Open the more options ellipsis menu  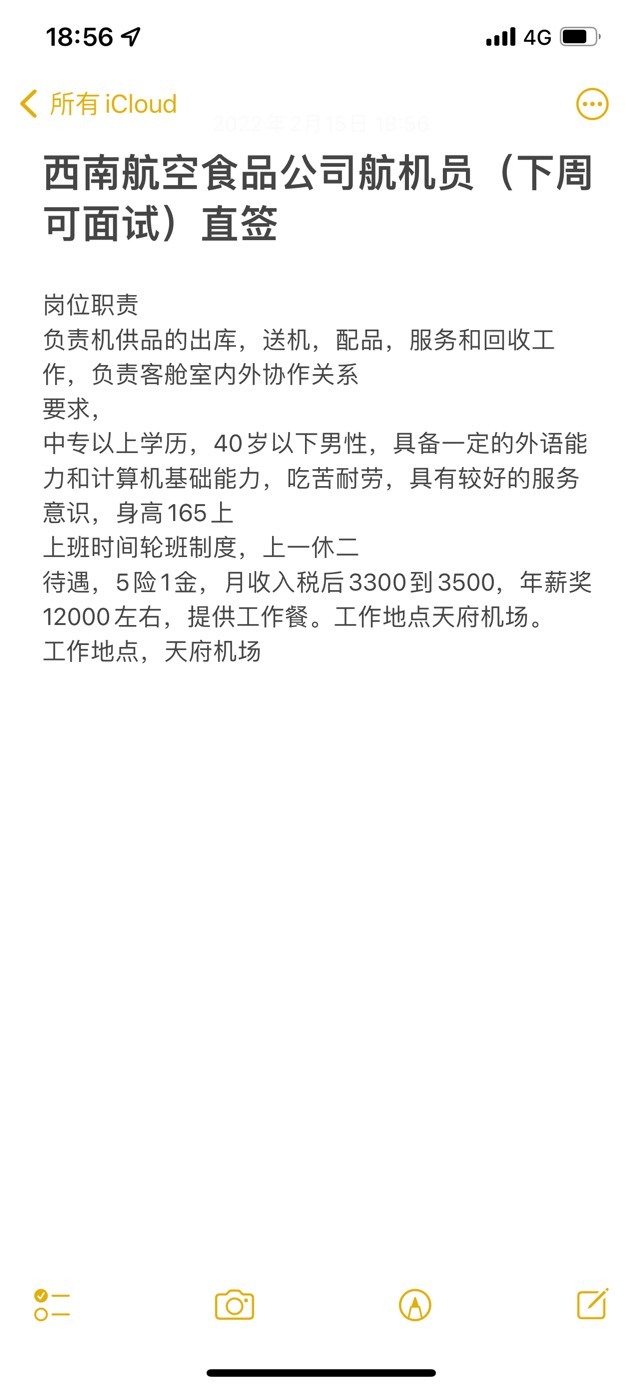(x=592, y=104)
